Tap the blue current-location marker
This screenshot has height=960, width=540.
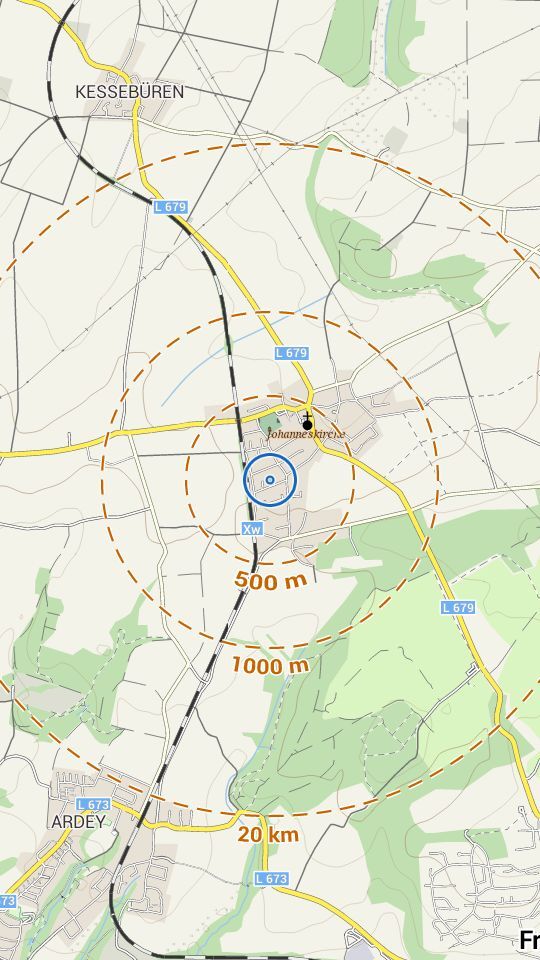click(x=270, y=480)
